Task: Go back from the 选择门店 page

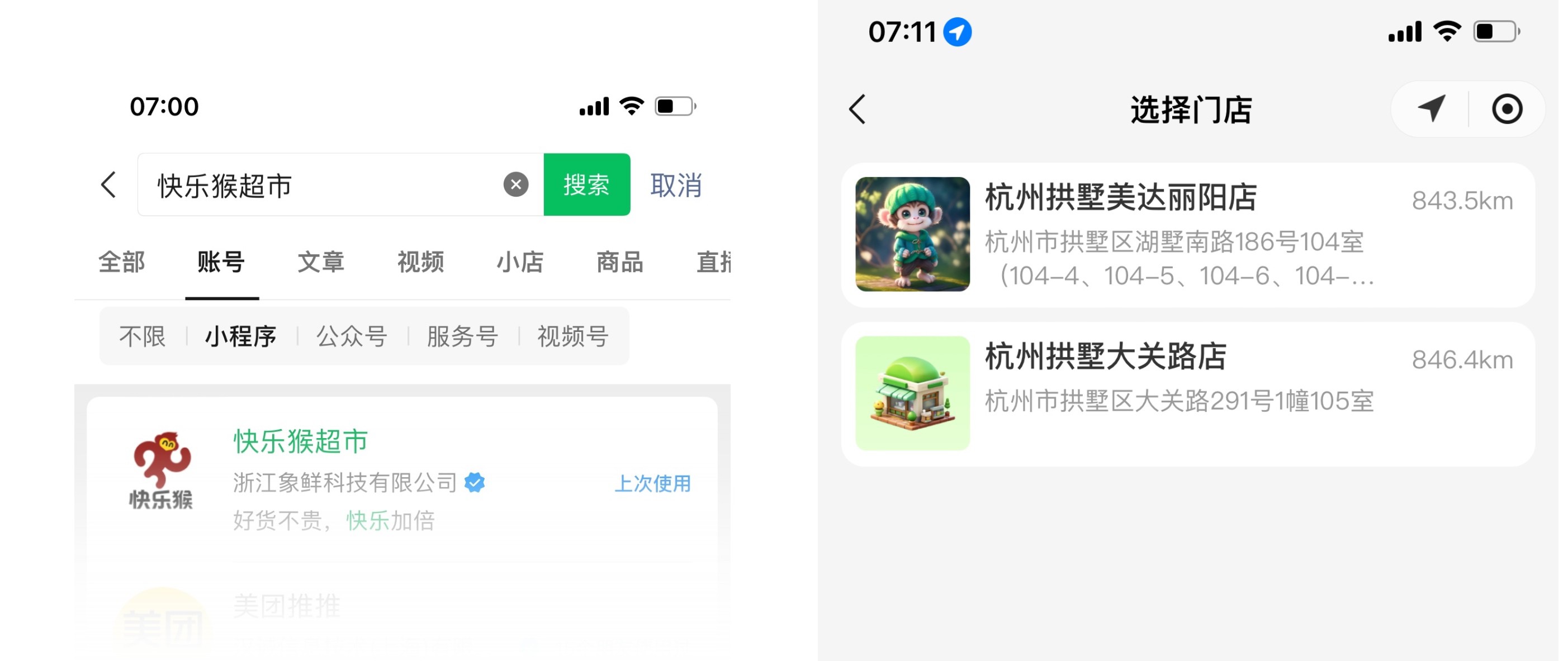Action: point(858,110)
